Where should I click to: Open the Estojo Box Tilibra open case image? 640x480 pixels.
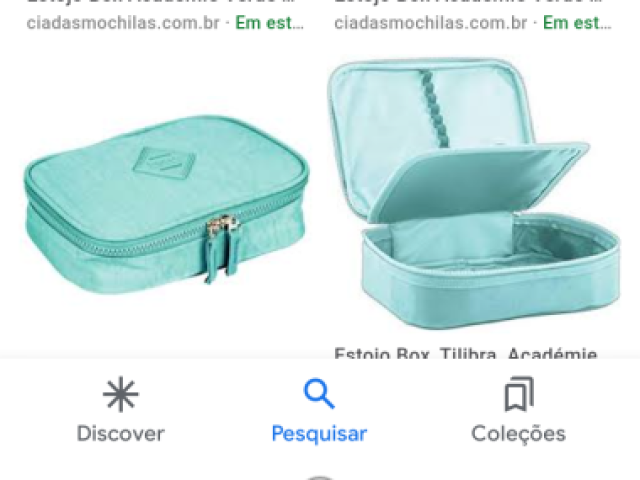[476, 192]
